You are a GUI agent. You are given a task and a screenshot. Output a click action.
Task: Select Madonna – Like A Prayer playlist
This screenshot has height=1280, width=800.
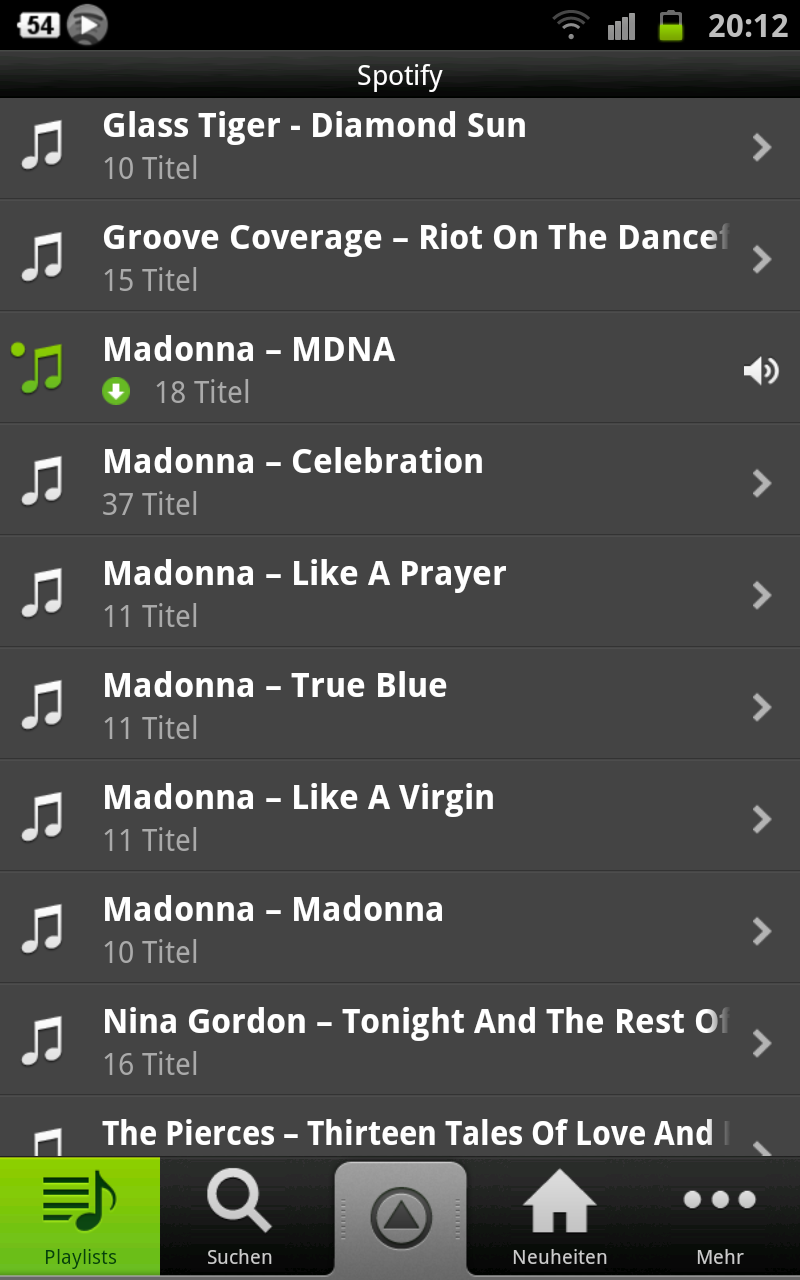coord(400,594)
